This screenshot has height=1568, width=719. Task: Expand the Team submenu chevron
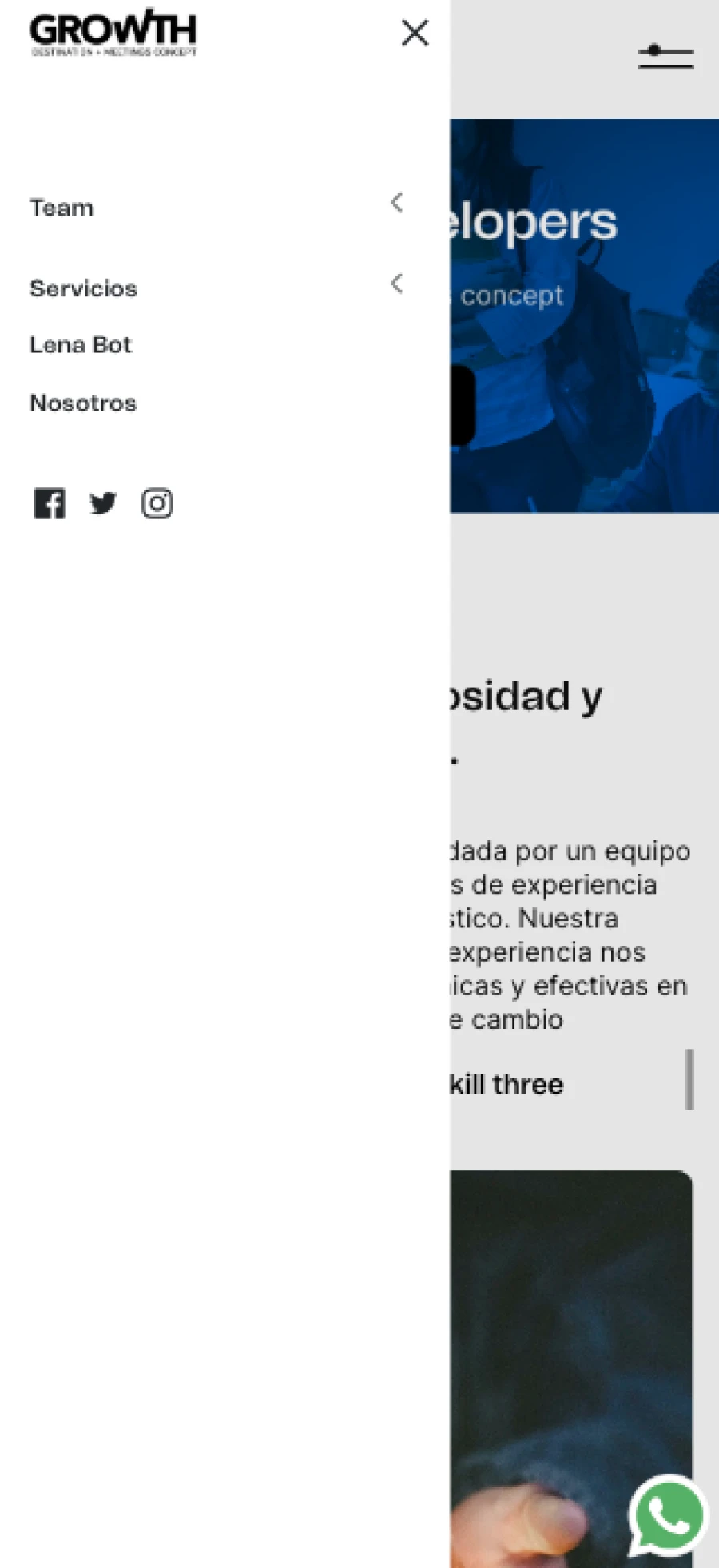(x=396, y=203)
